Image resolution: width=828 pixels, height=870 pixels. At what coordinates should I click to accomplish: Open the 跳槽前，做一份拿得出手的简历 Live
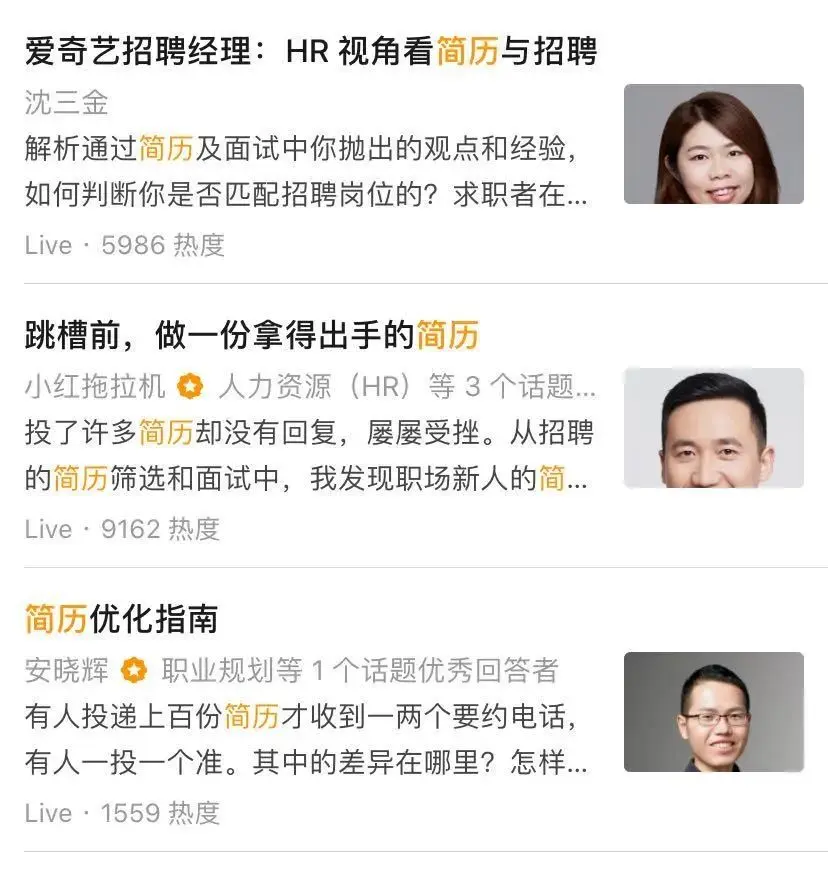click(252, 335)
